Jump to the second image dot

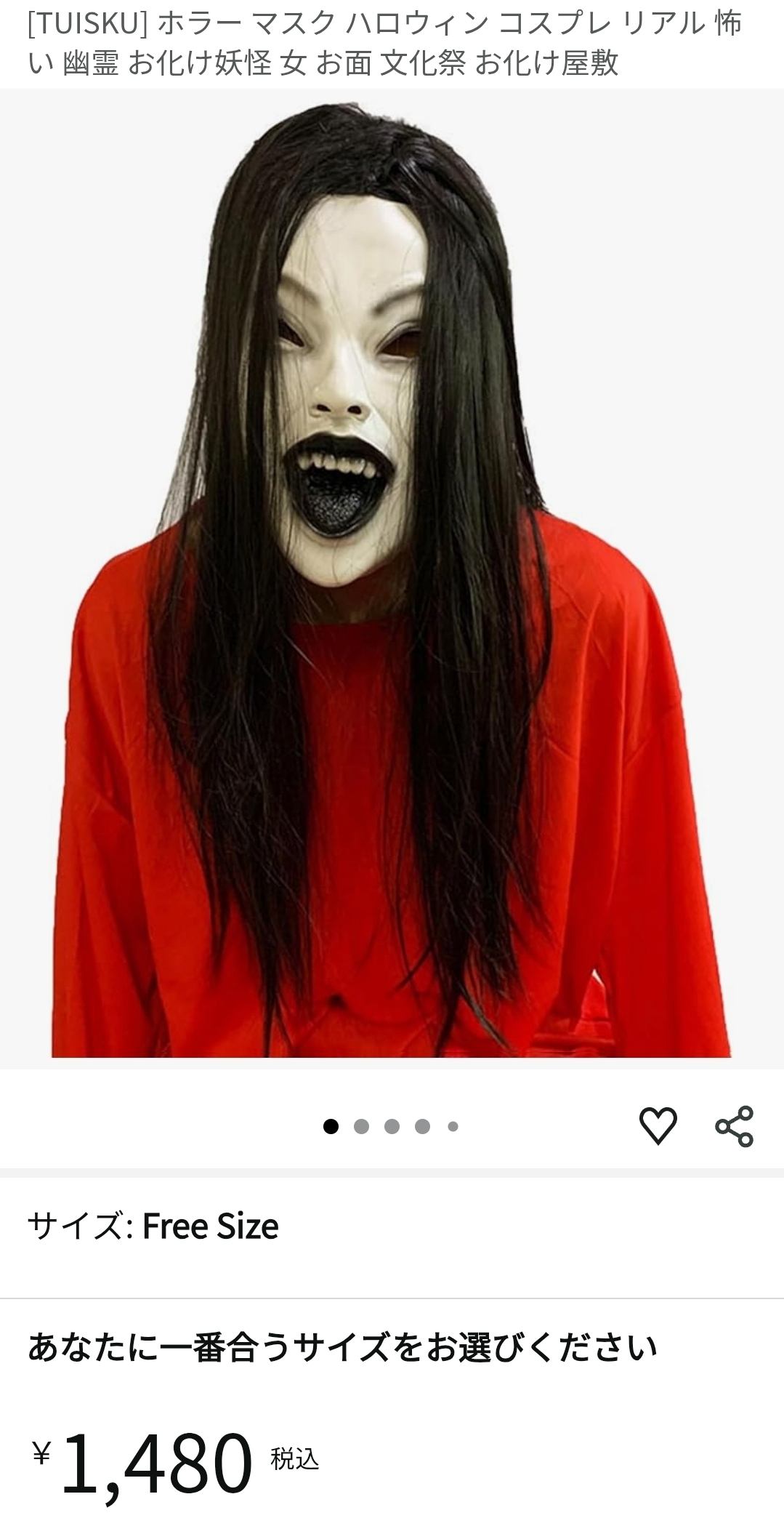click(361, 1127)
